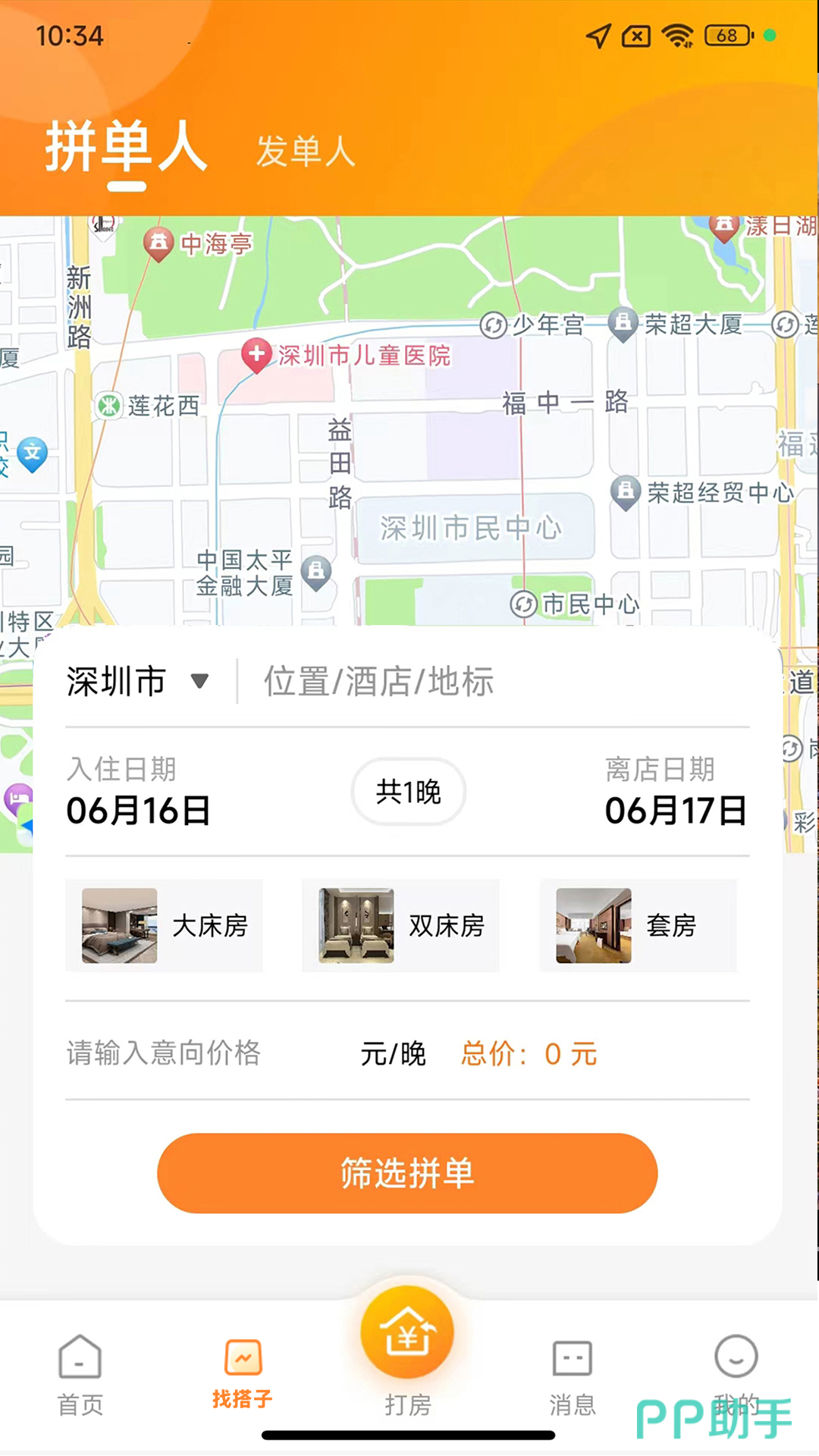Switch to the 发单人 tab
Viewport: 819px width, 1456px height.
(x=305, y=151)
